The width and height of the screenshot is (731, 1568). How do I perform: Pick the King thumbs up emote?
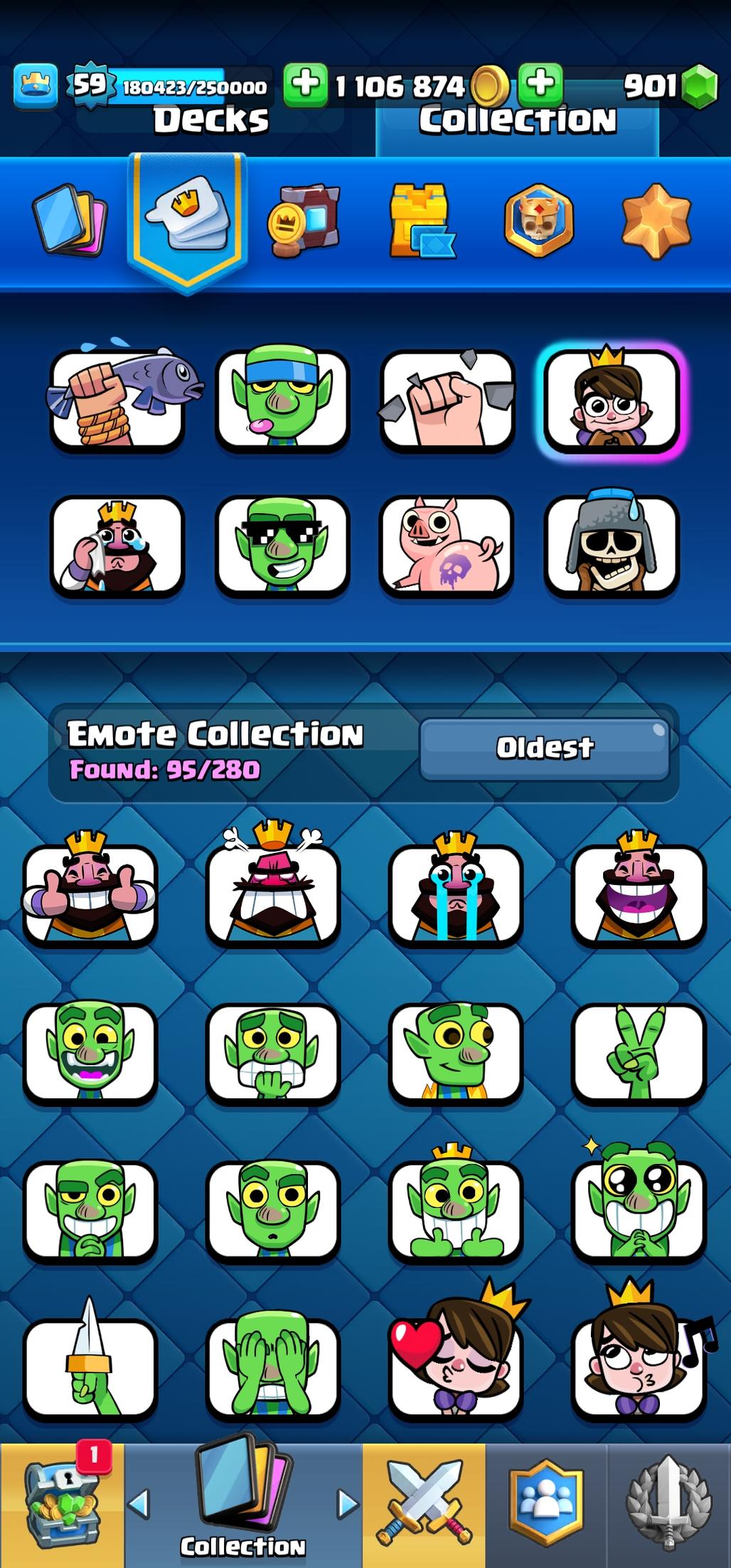[x=90, y=894]
